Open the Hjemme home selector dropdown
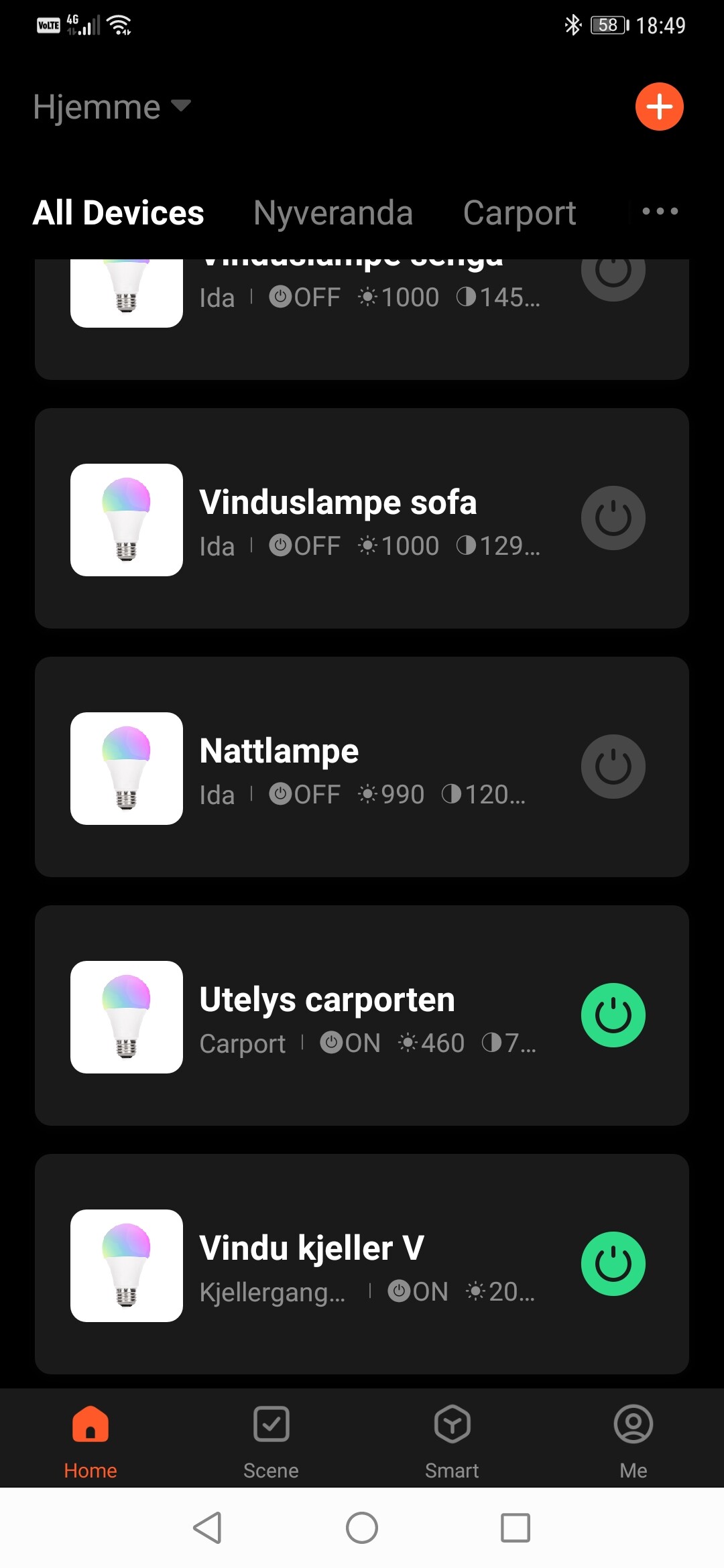 click(x=112, y=107)
